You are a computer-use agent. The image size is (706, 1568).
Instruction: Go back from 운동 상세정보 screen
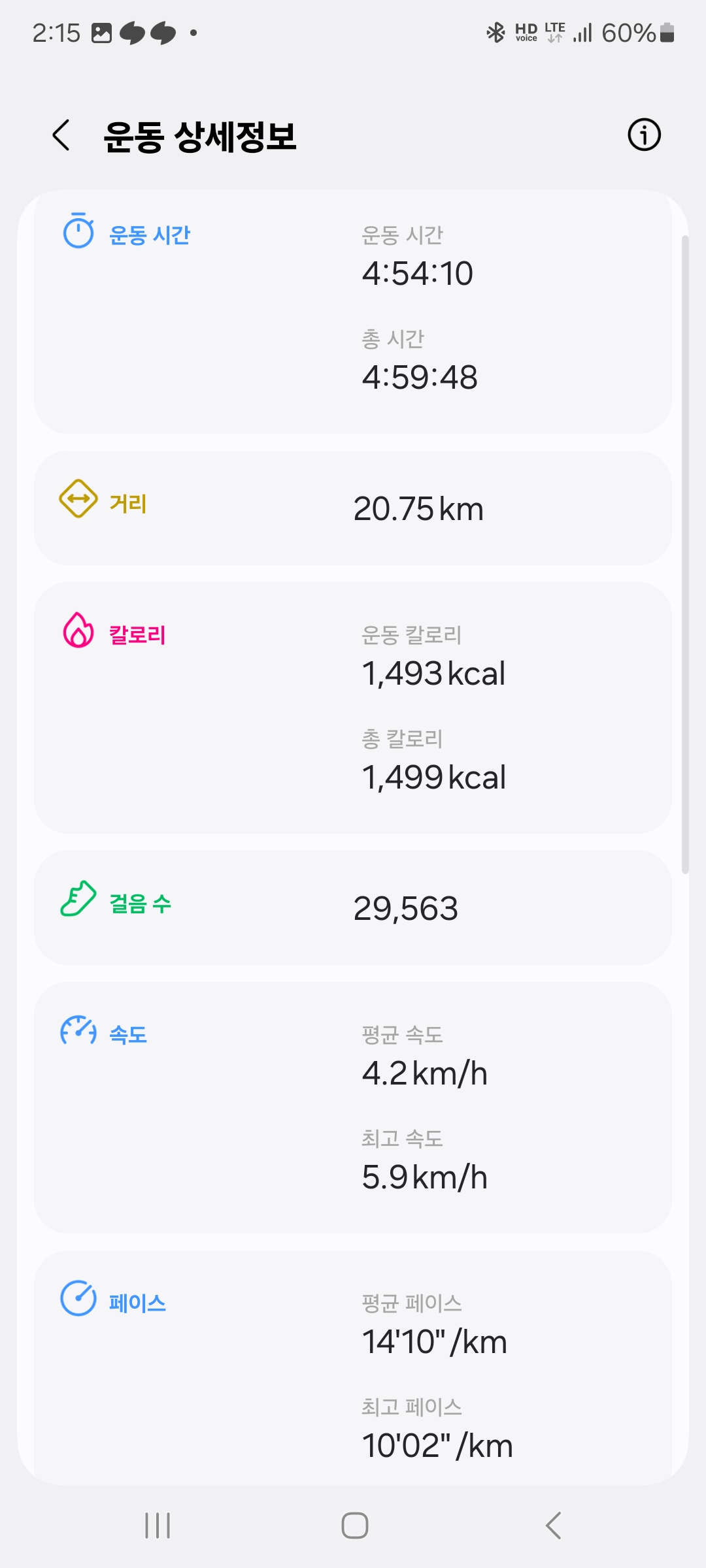click(x=61, y=135)
